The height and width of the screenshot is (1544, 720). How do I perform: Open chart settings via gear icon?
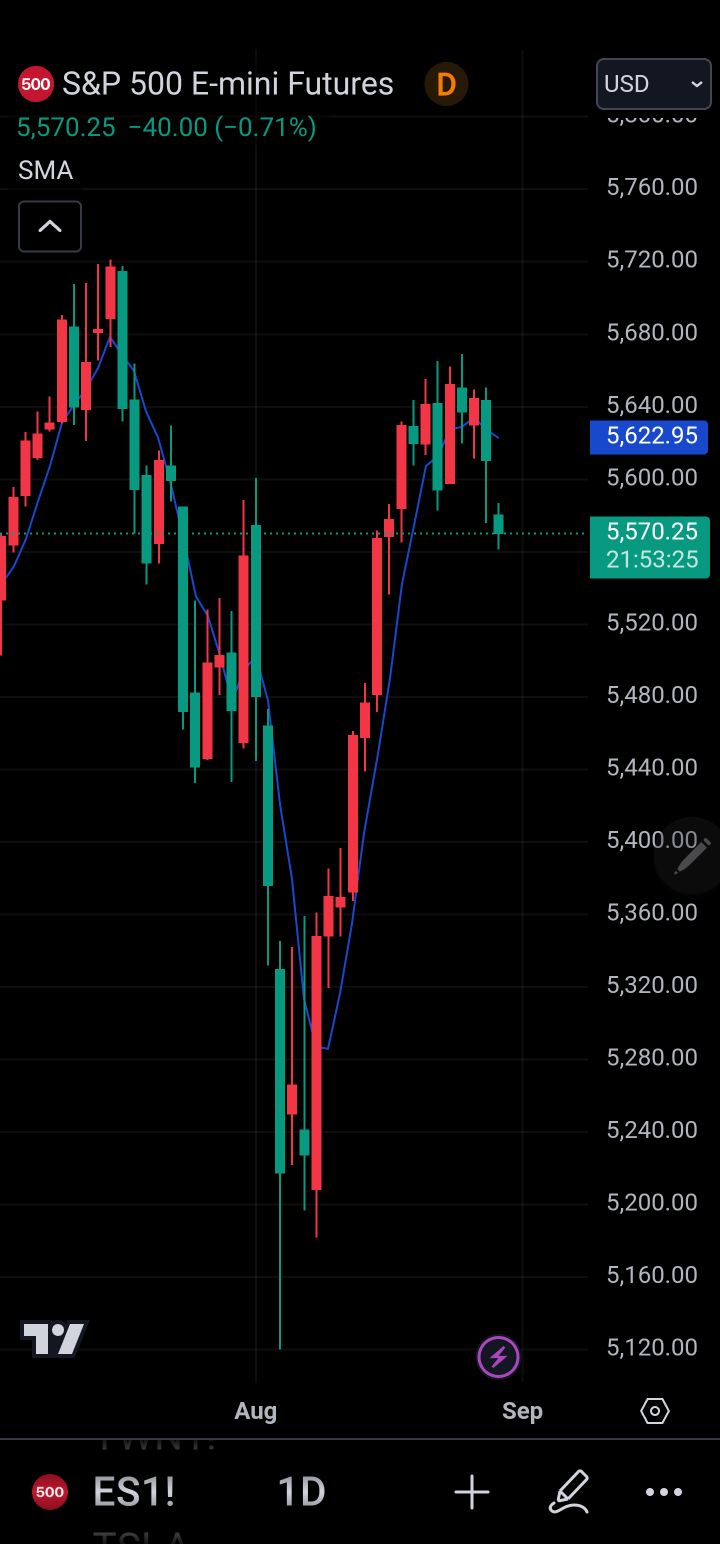click(654, 1410)
